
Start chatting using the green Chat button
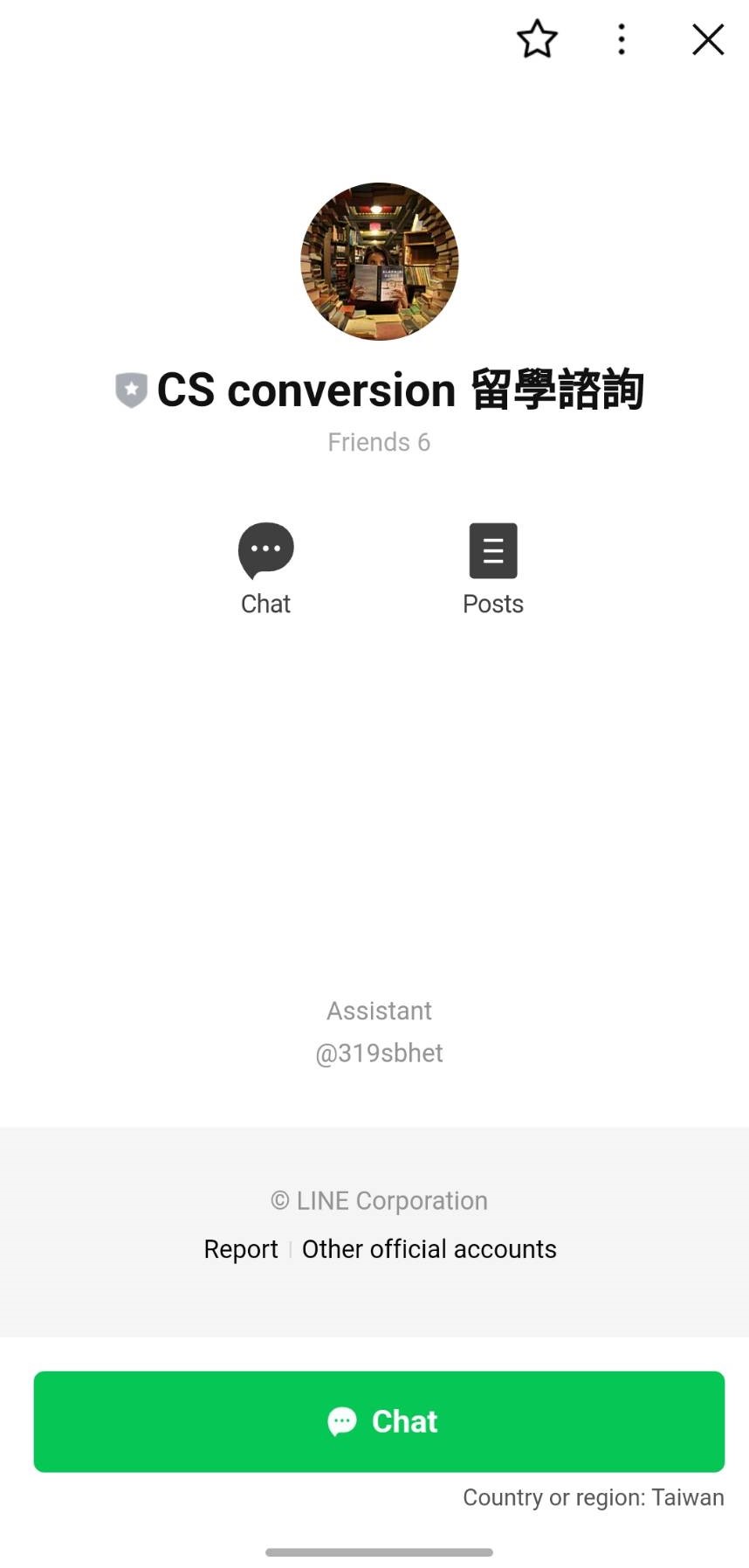coord(379,1421)
